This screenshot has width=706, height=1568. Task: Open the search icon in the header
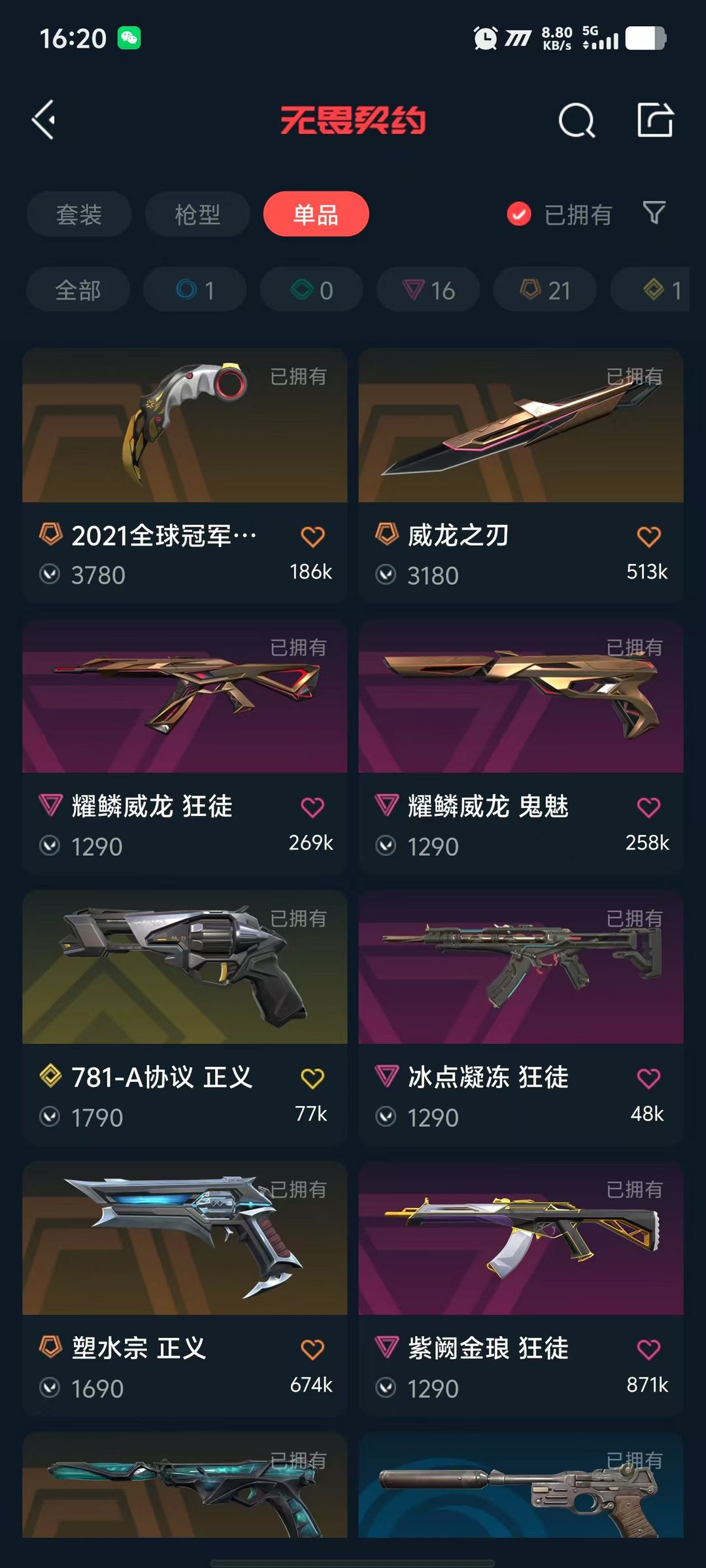coord(577,120)
